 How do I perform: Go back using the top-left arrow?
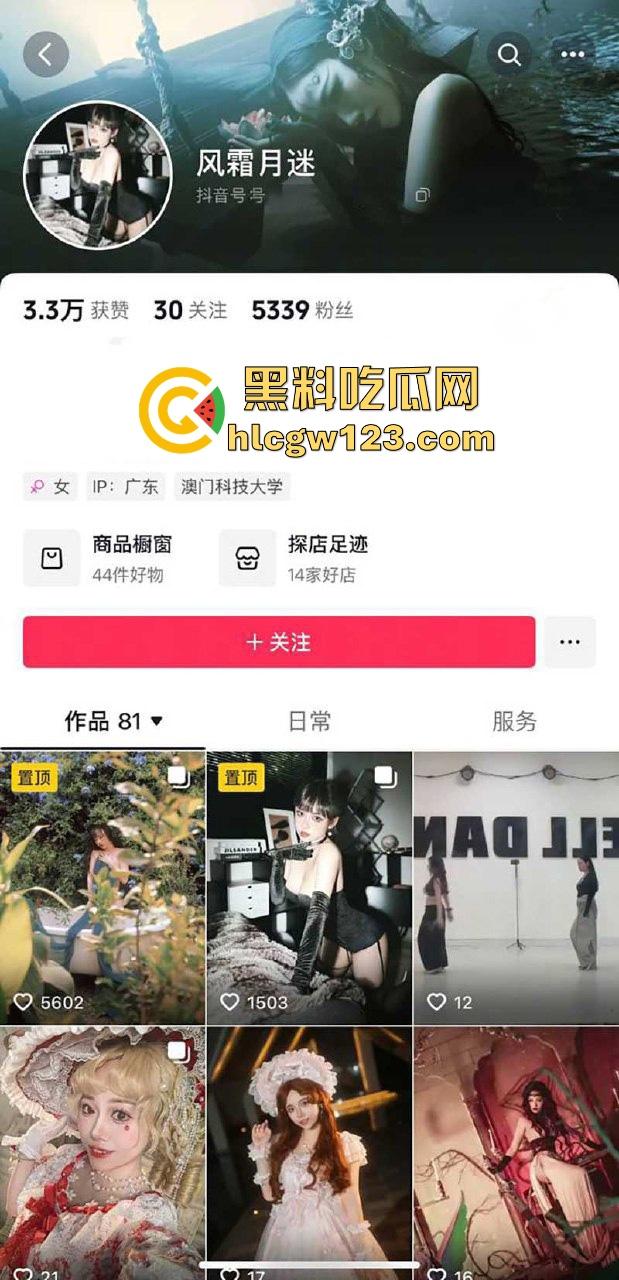pyautogui.click(x=46, y=54)
